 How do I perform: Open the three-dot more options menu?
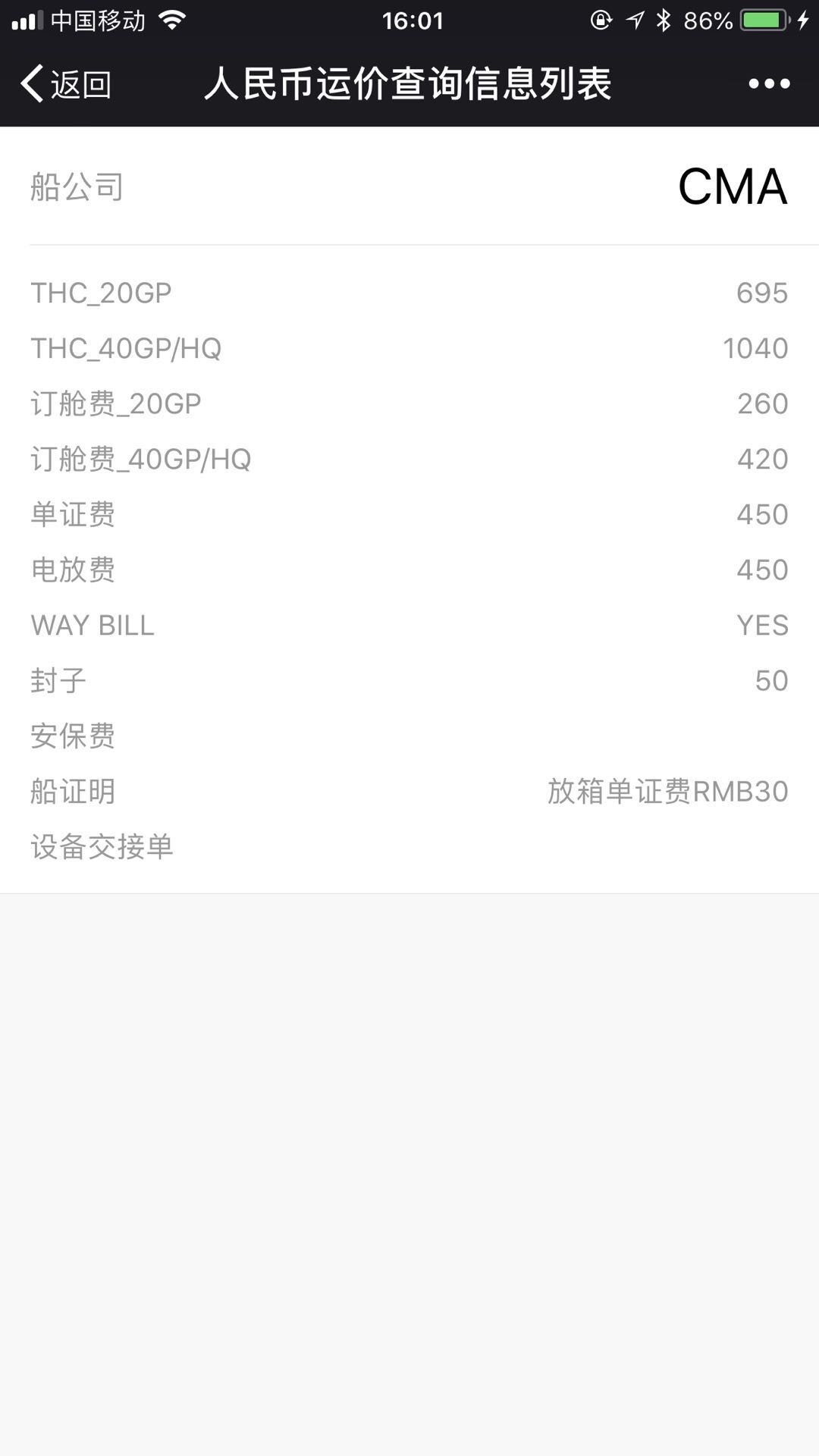coord(769,83)
